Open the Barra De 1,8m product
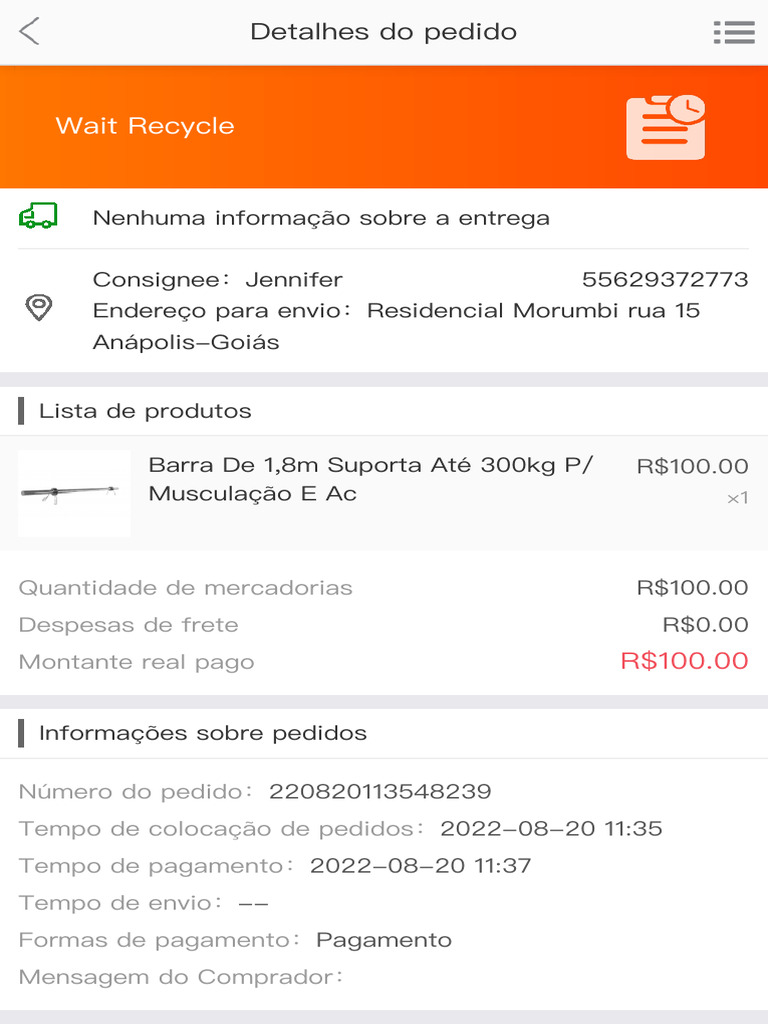 point(370,480)
